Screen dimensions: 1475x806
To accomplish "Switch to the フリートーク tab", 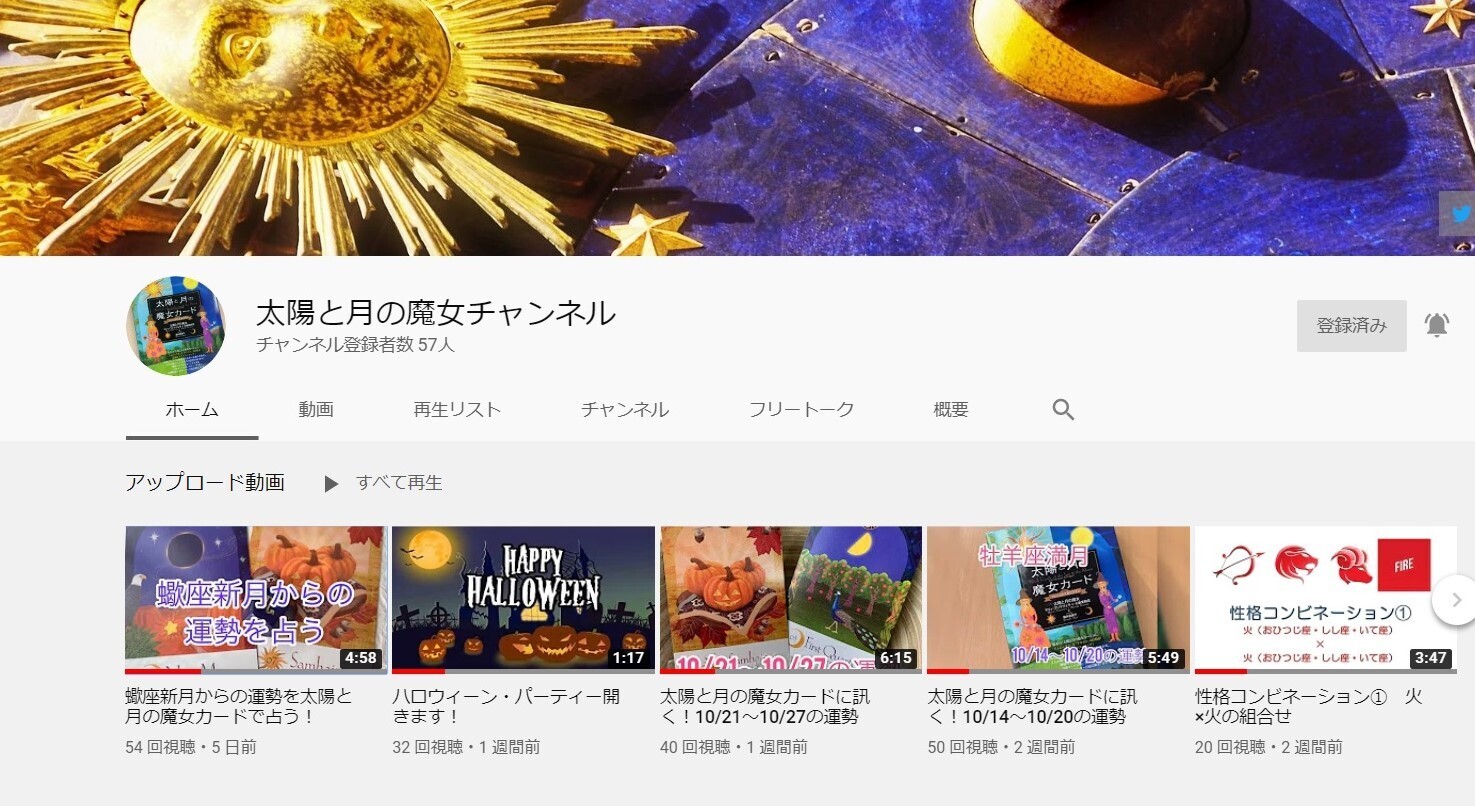I will (801, 410).
